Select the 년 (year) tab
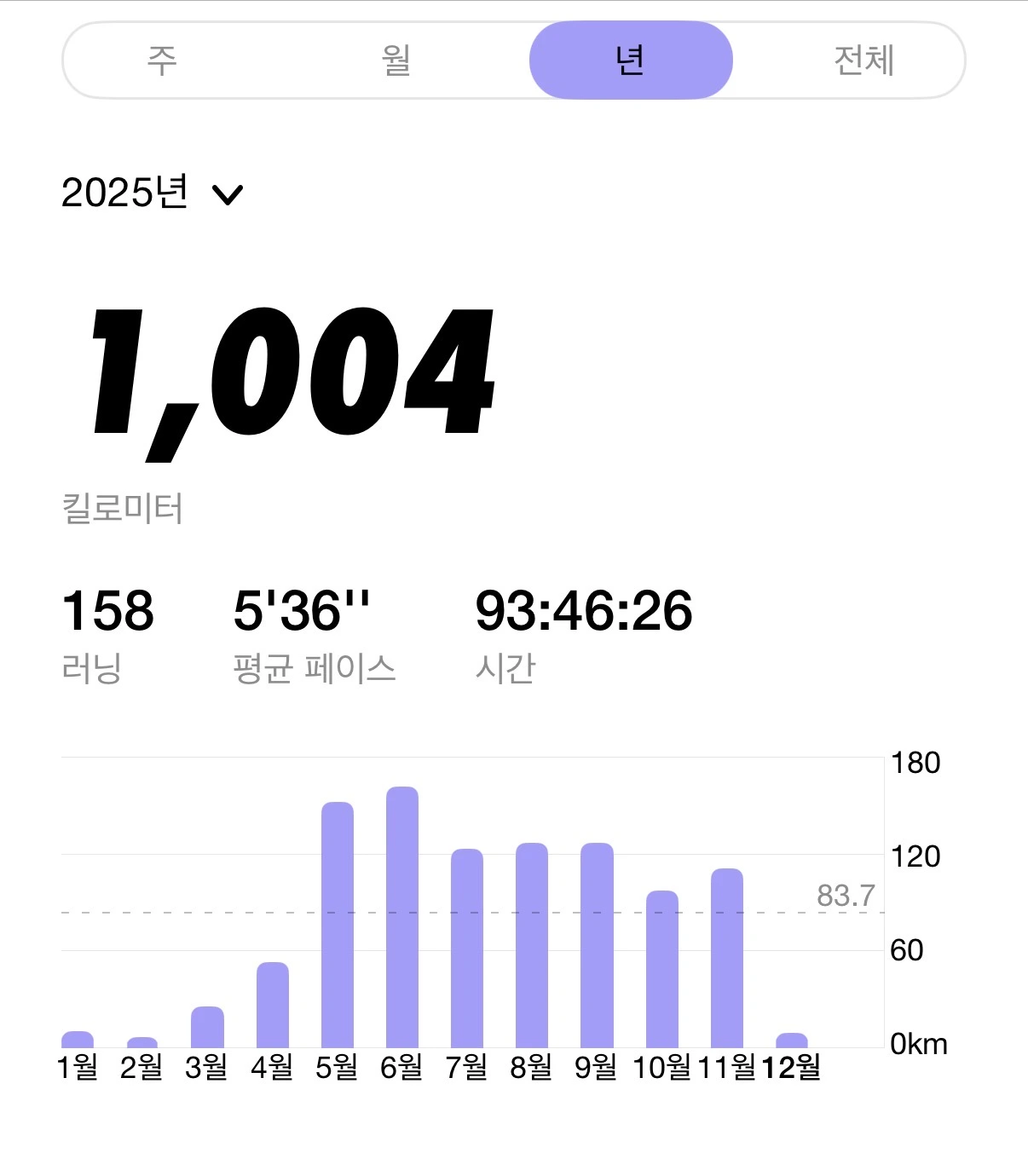The image size is (1028, 1176). point(631,61)
